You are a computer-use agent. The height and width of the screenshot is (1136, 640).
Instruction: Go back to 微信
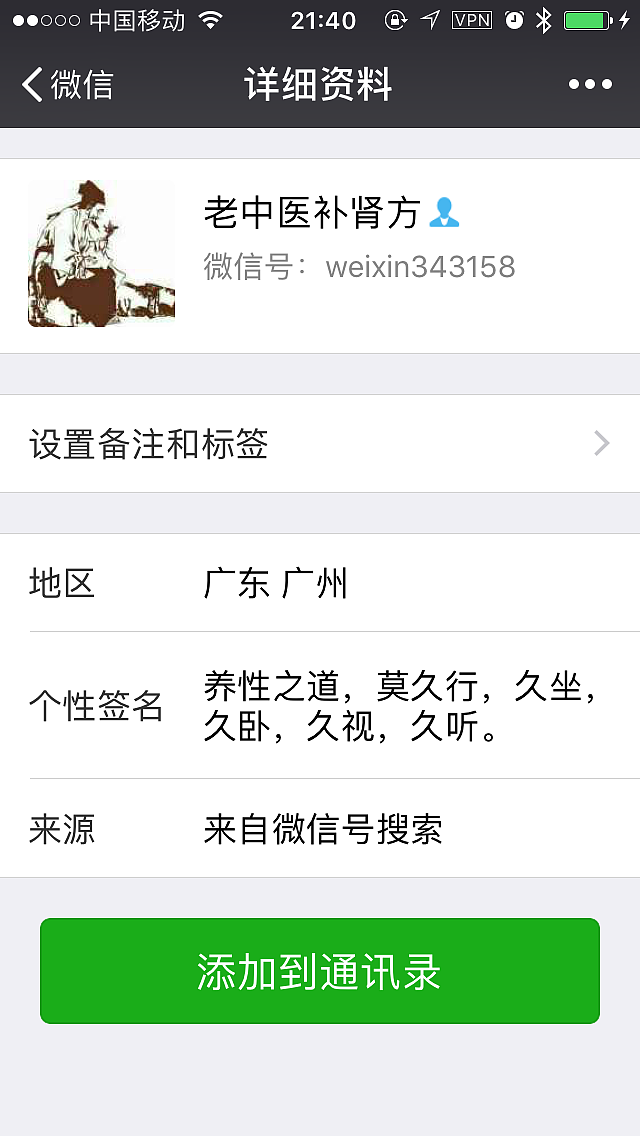coord(68,85)
